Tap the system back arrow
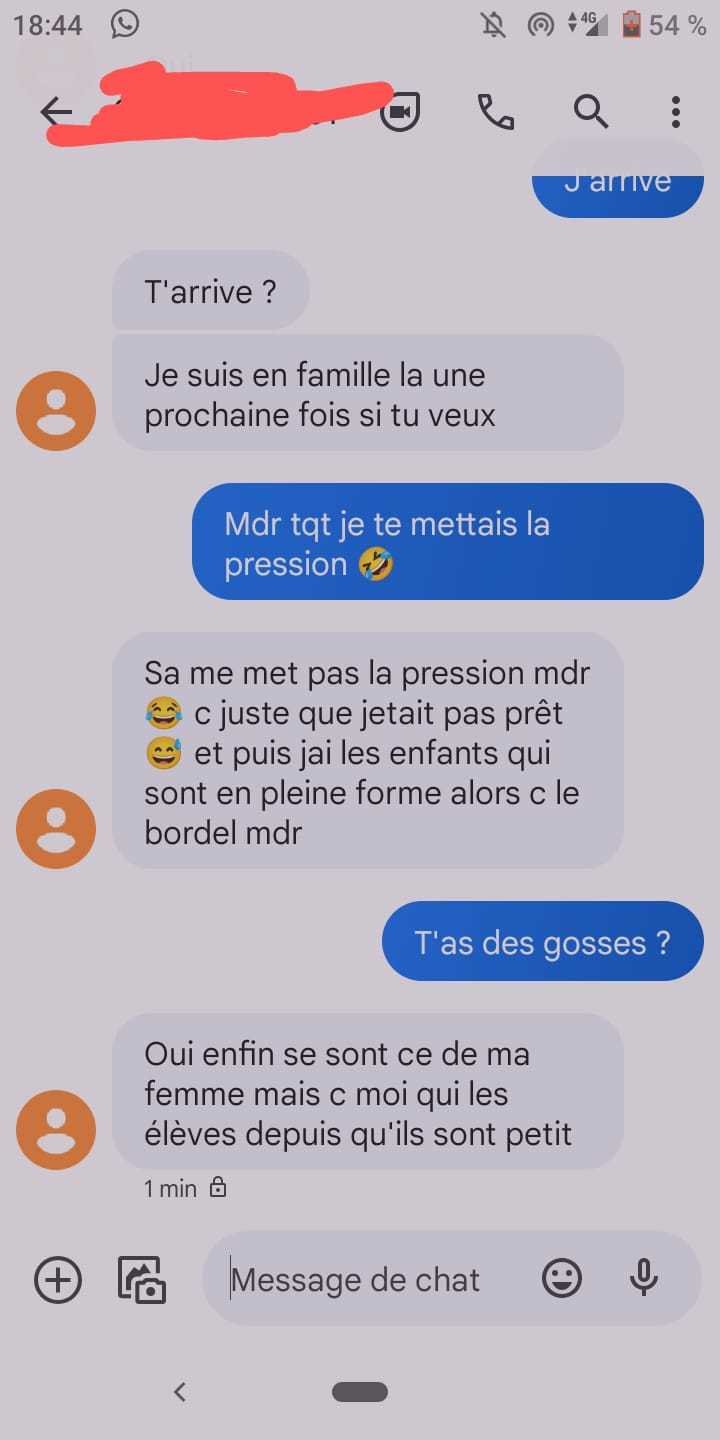Image resolution: width=720 pixels, height=1440 pixels. 180,1391
